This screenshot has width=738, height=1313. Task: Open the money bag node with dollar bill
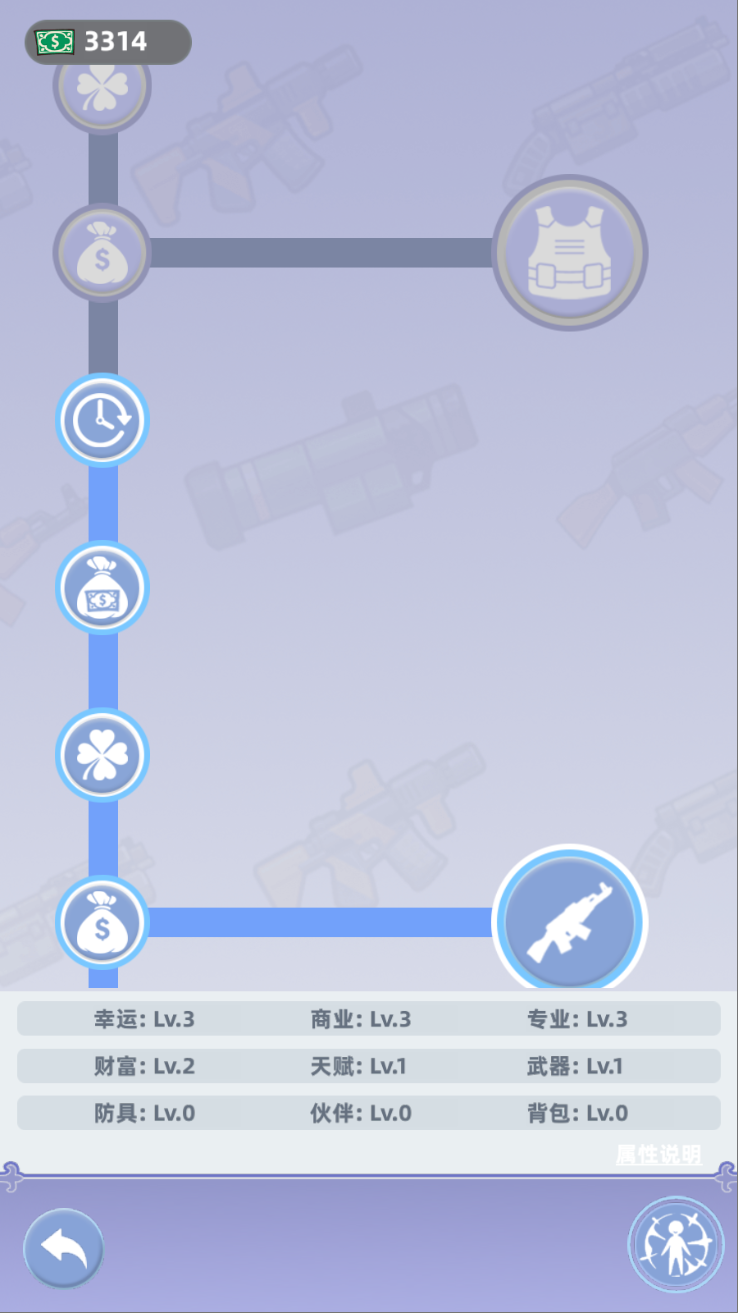[x=101, y=588]
